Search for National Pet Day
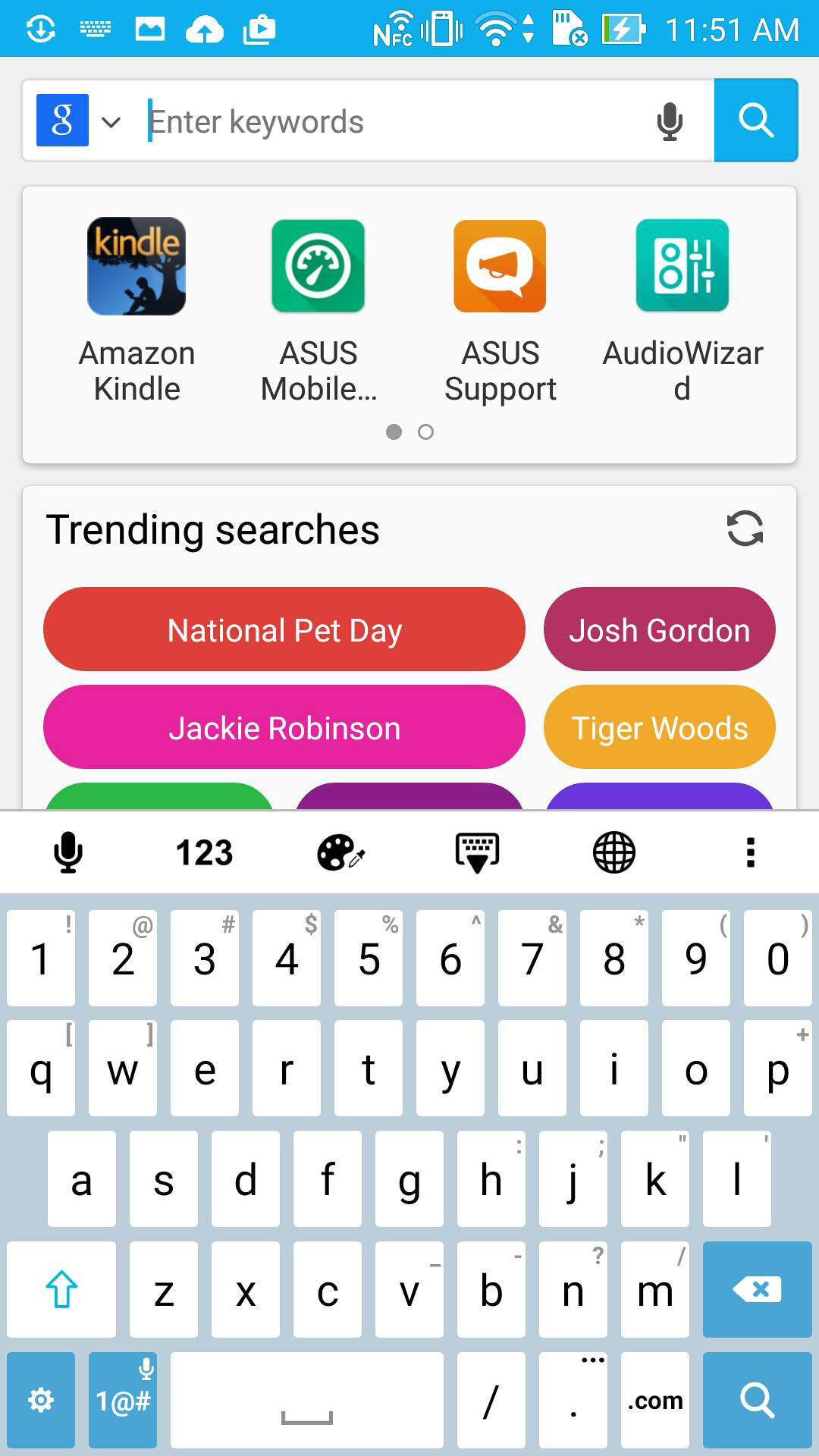 click(x=284, y=629)
